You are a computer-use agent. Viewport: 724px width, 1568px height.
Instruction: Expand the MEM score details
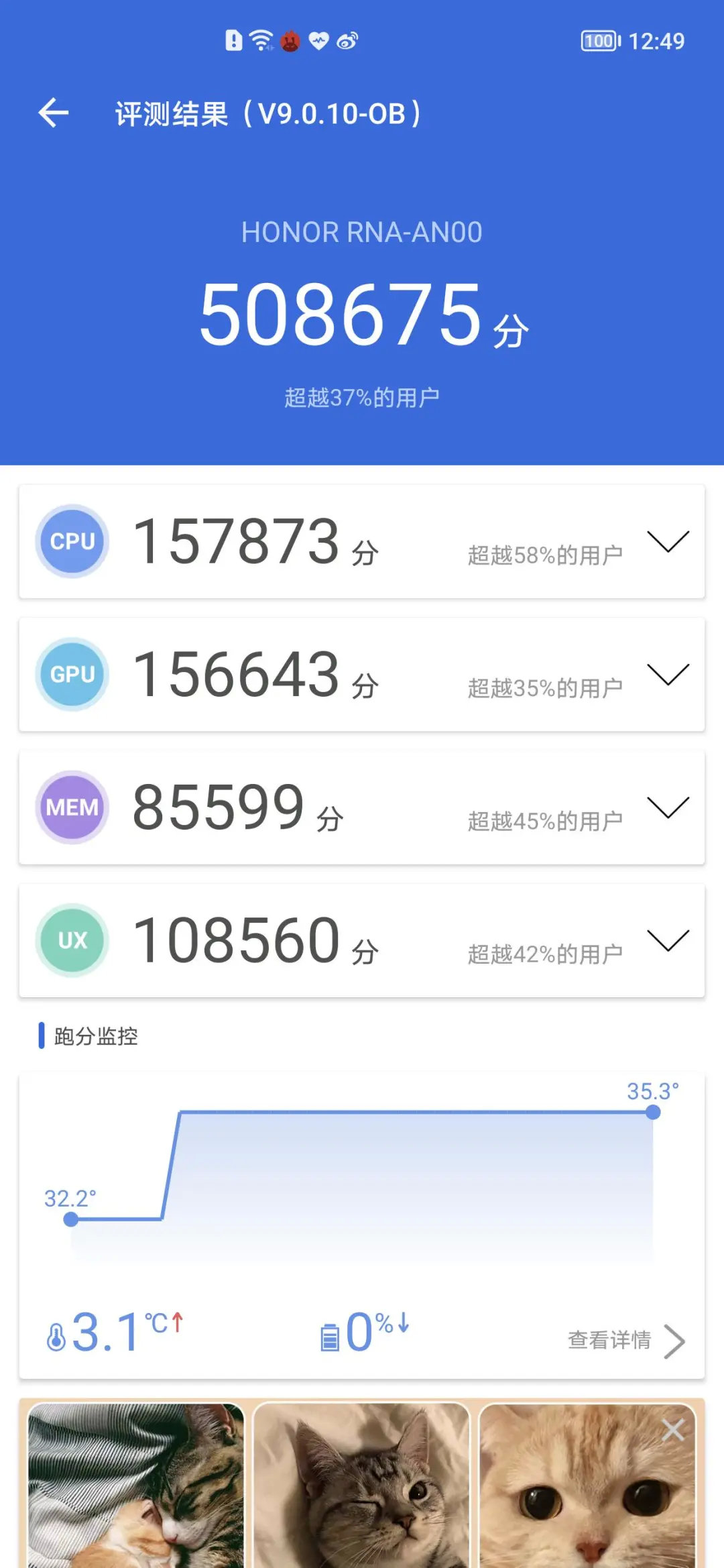click(668, 807)
